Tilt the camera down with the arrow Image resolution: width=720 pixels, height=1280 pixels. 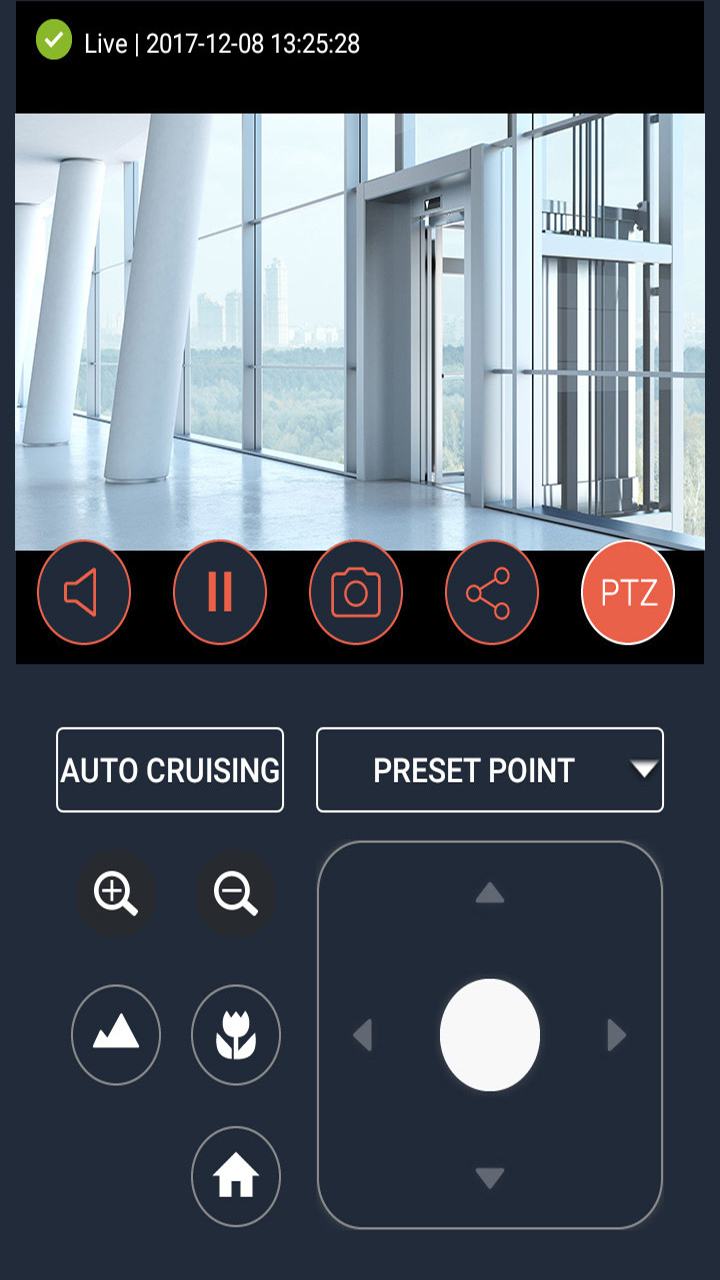coord(490,1178)
